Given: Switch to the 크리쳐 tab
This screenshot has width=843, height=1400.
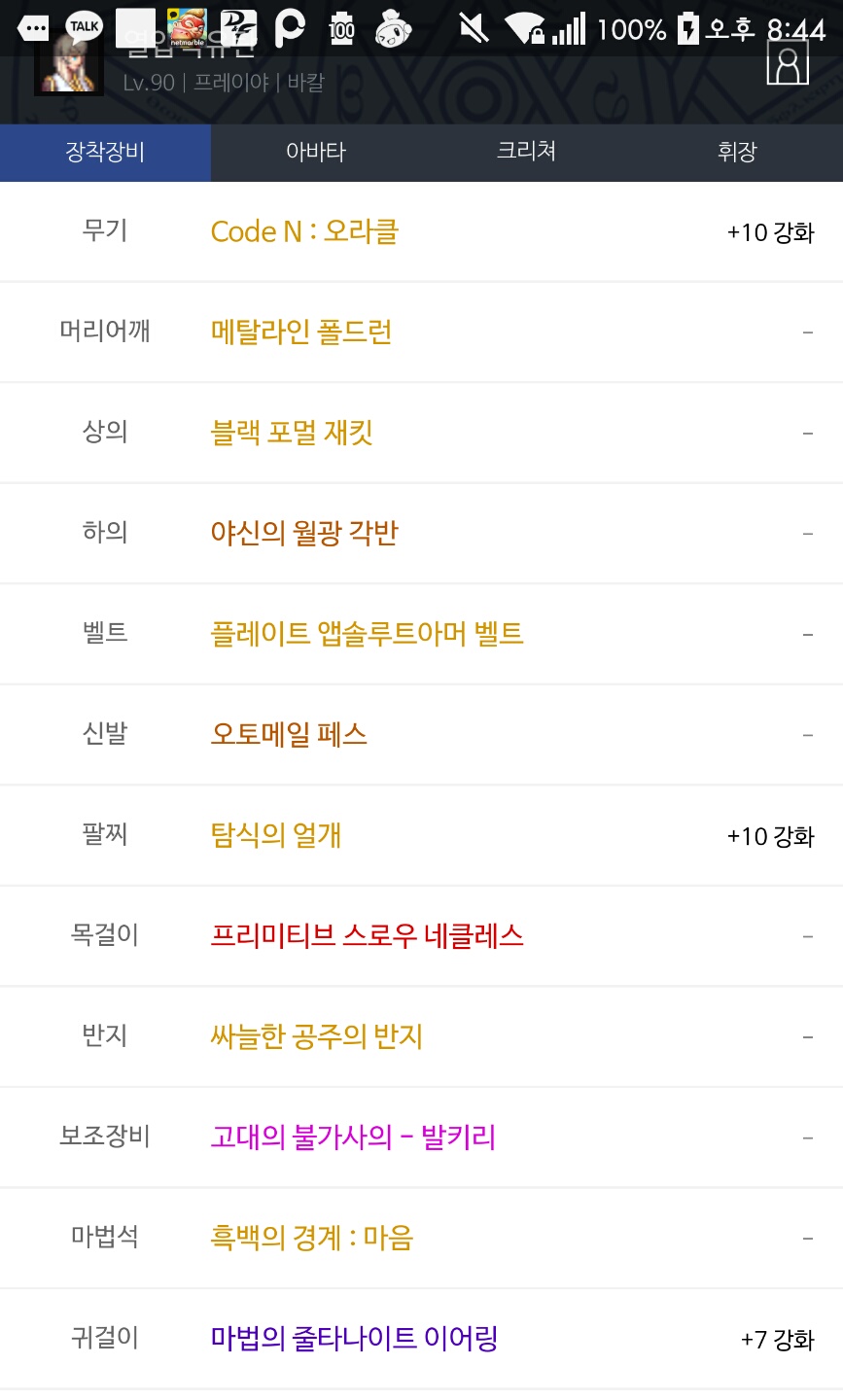Looking at the screenshot, I should click(x=526, y=152).
